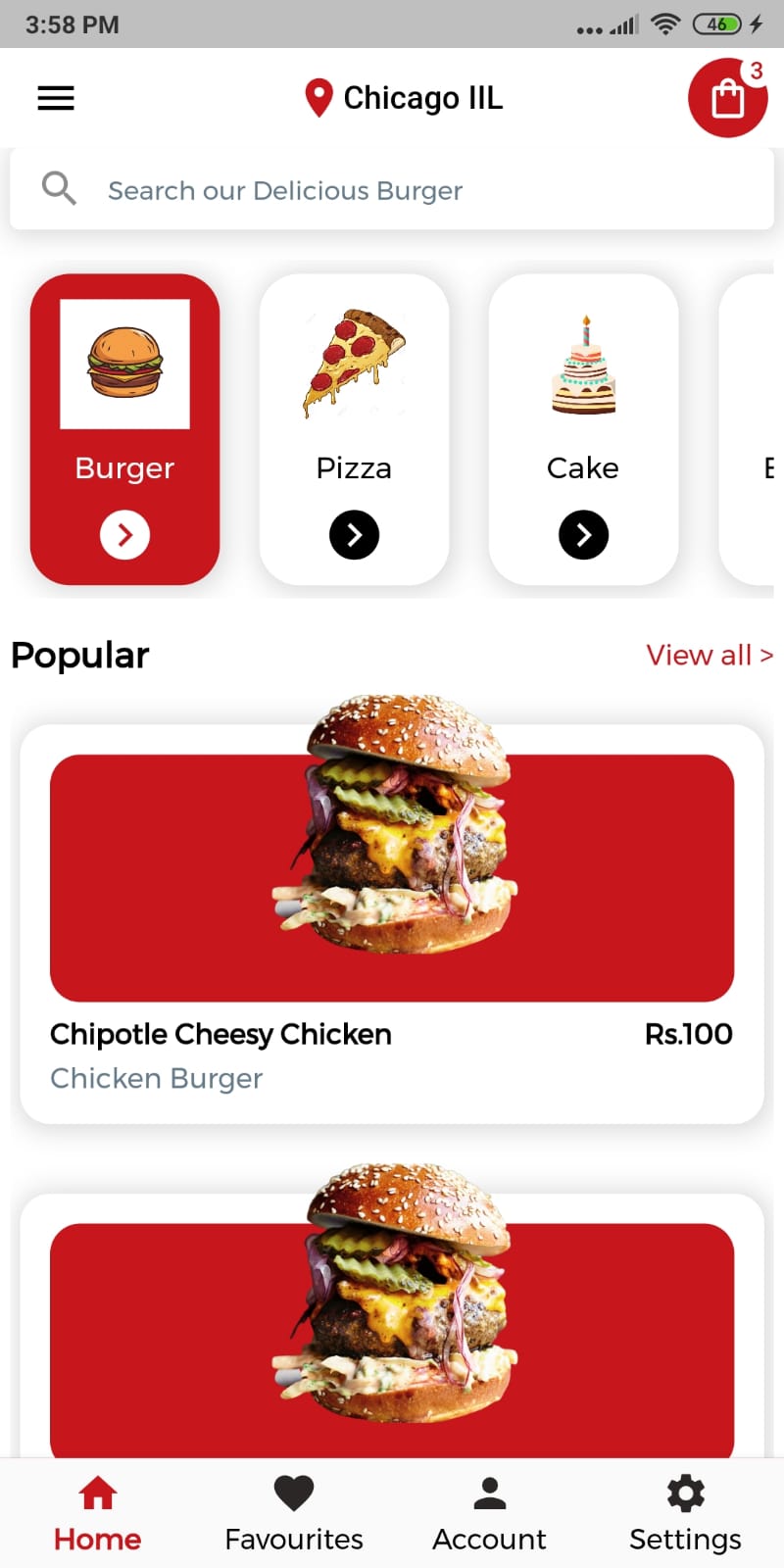Viewport: 784px width, 1568px height.
Task: Open the Pizza category
Action: (354, 429)
